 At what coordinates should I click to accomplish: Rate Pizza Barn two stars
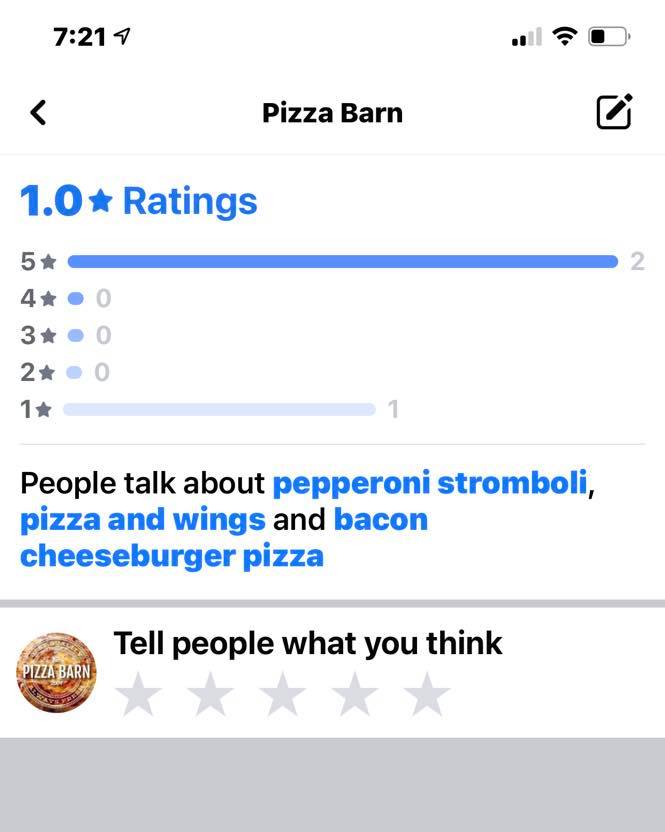[211, 695]
